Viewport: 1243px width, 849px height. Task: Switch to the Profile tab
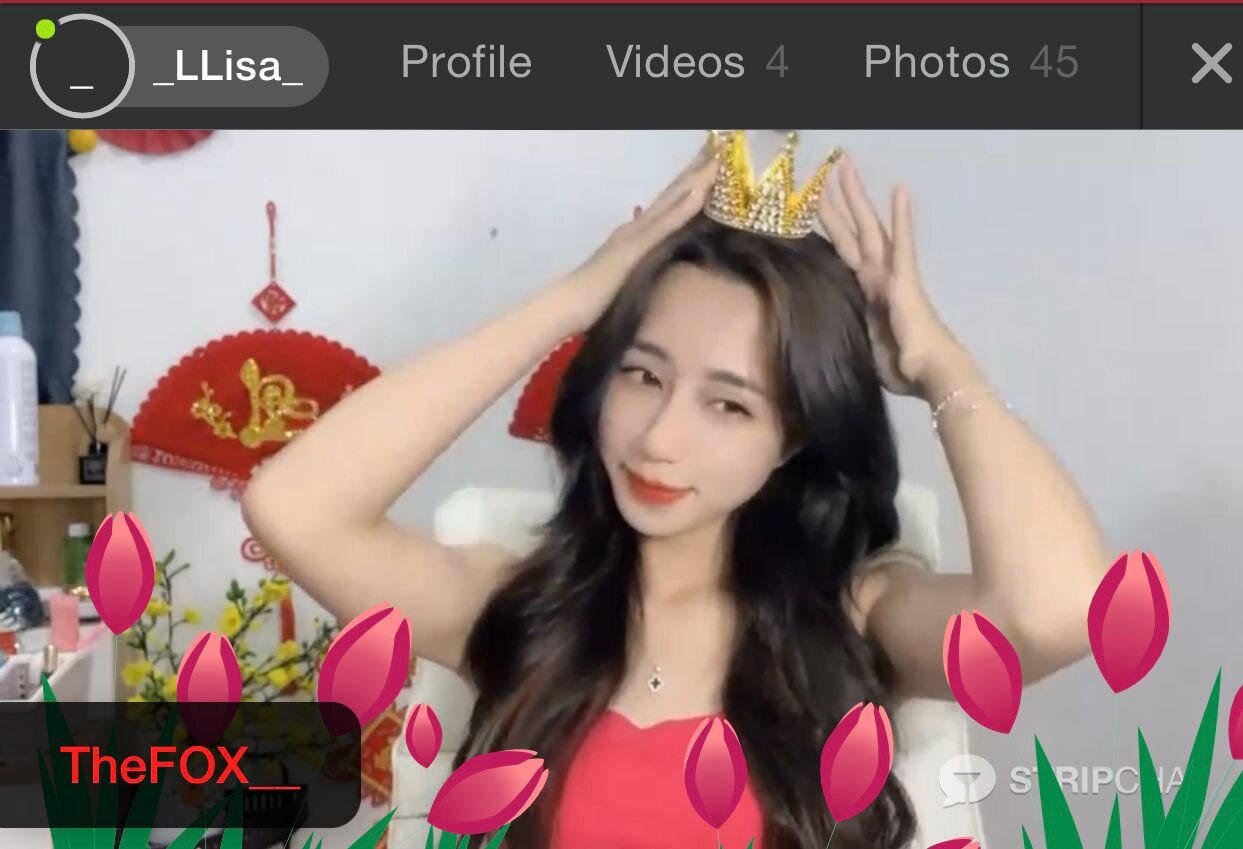[466, 63]
